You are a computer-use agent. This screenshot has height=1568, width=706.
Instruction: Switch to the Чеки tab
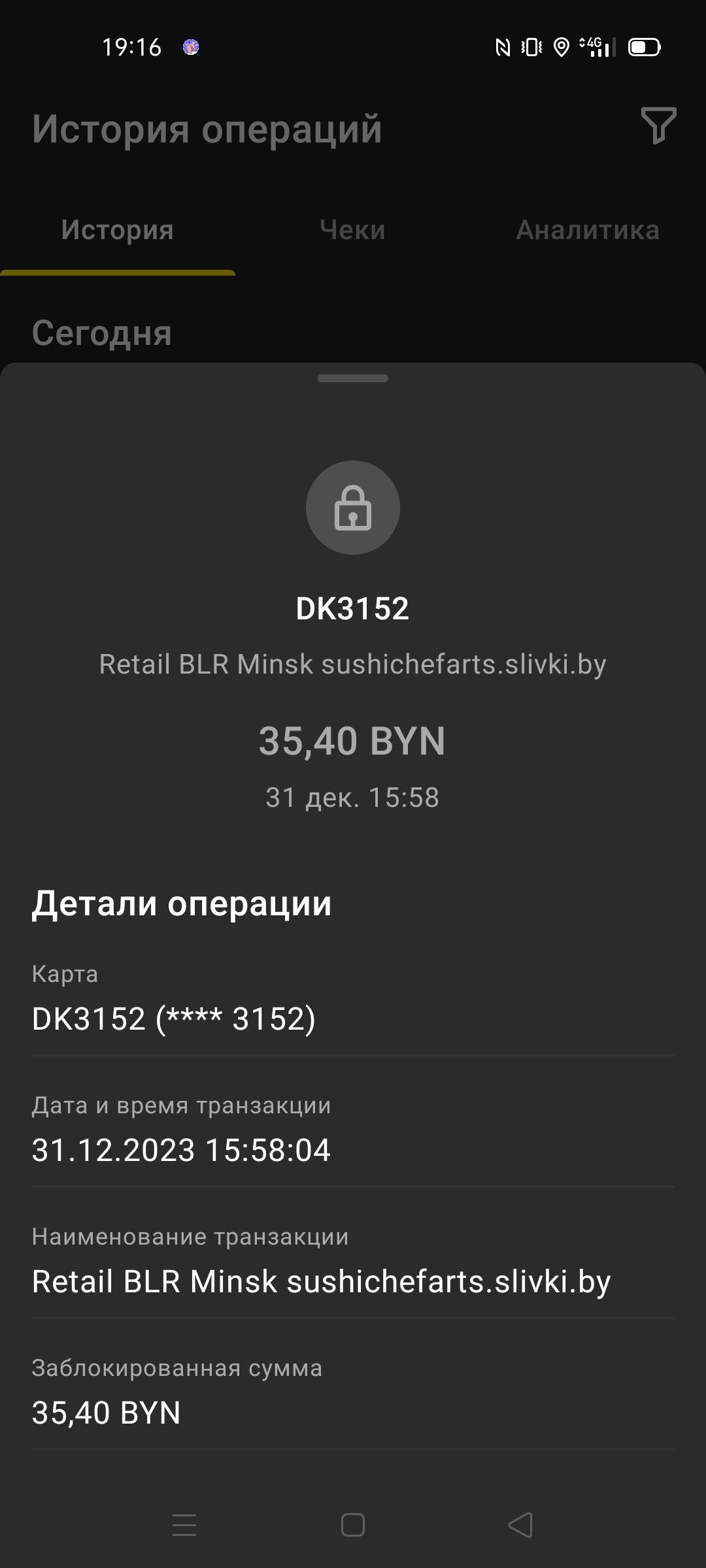pos(352,230)
